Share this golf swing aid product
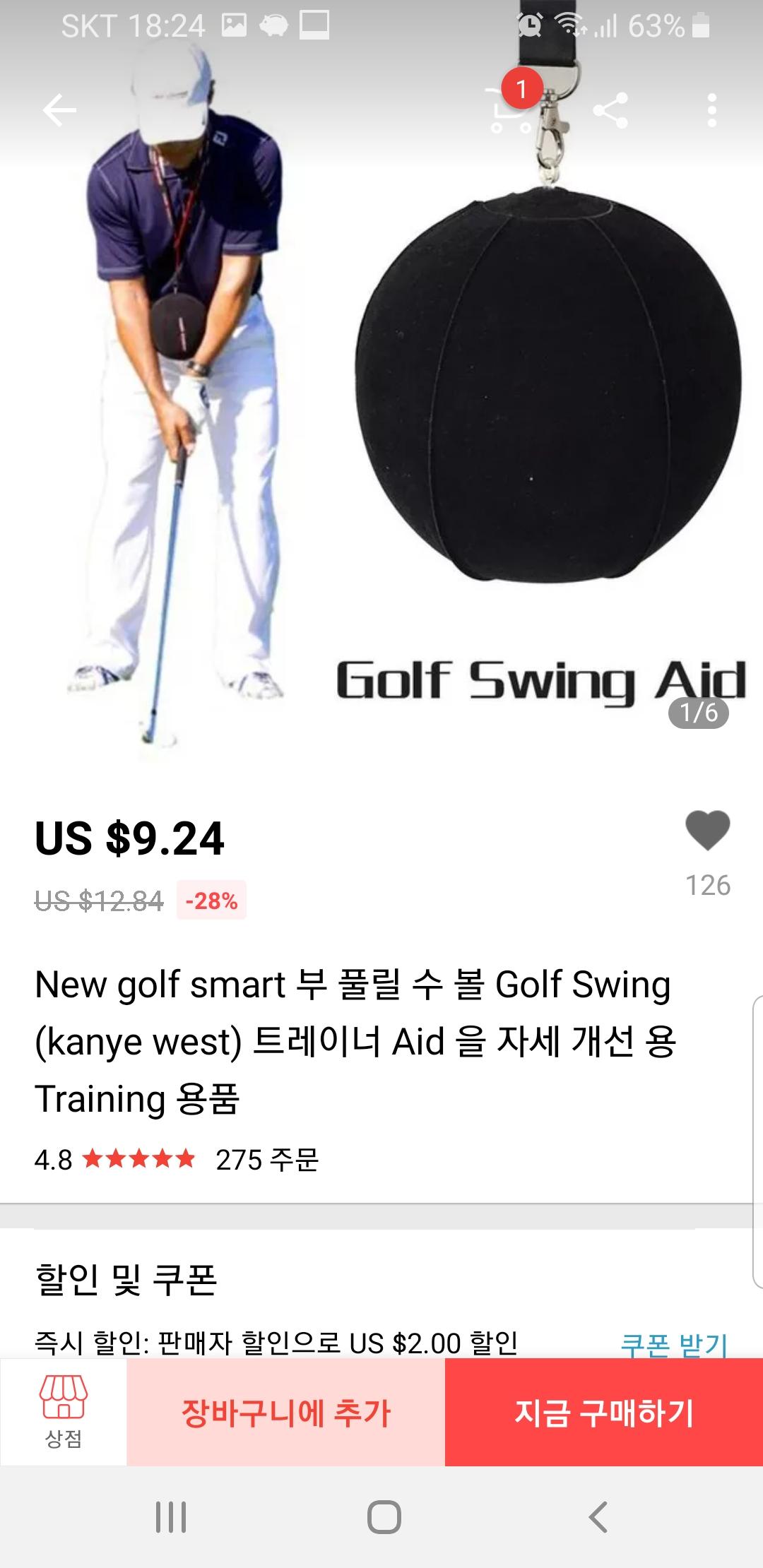763x1568 pixels. tap(610, 110)
